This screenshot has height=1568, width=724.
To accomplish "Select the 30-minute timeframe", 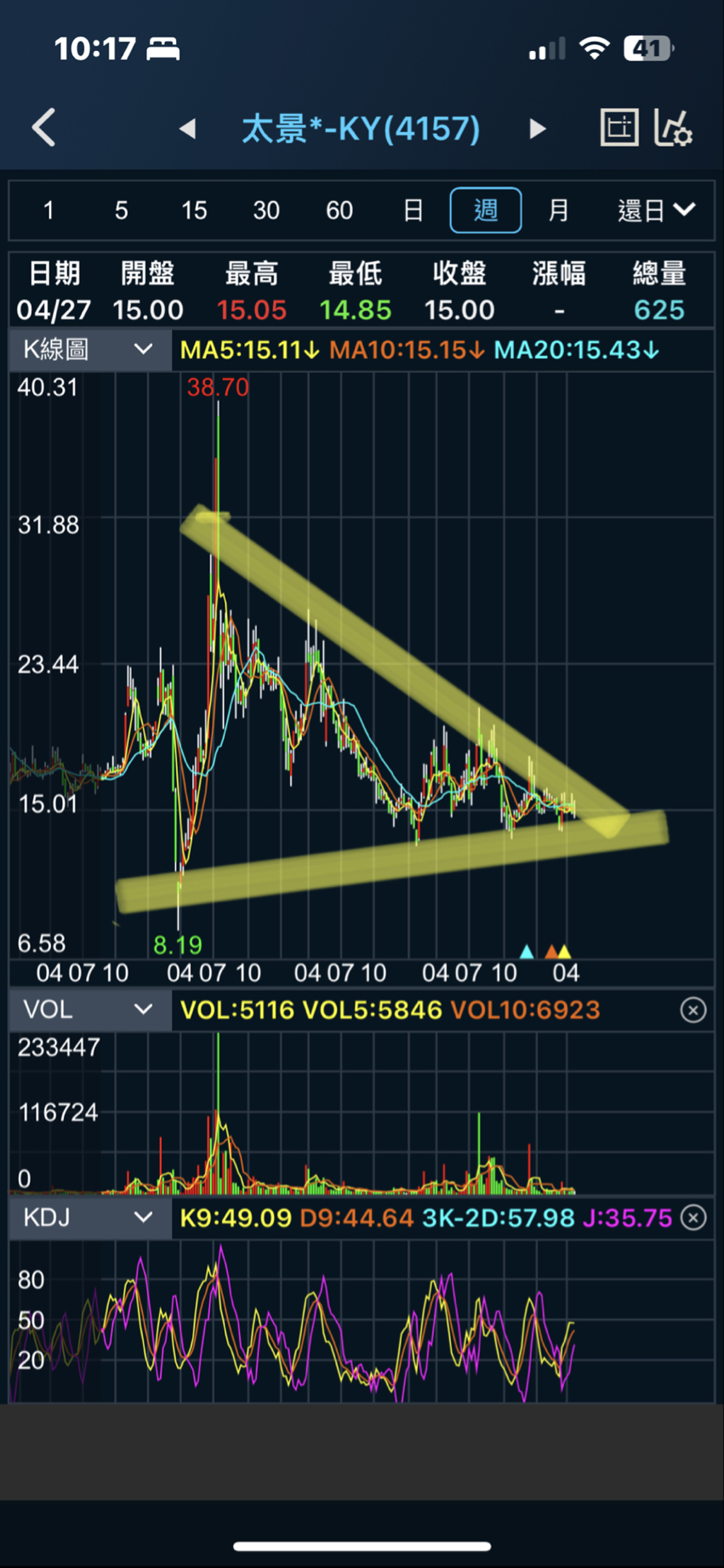I will 266,210.
